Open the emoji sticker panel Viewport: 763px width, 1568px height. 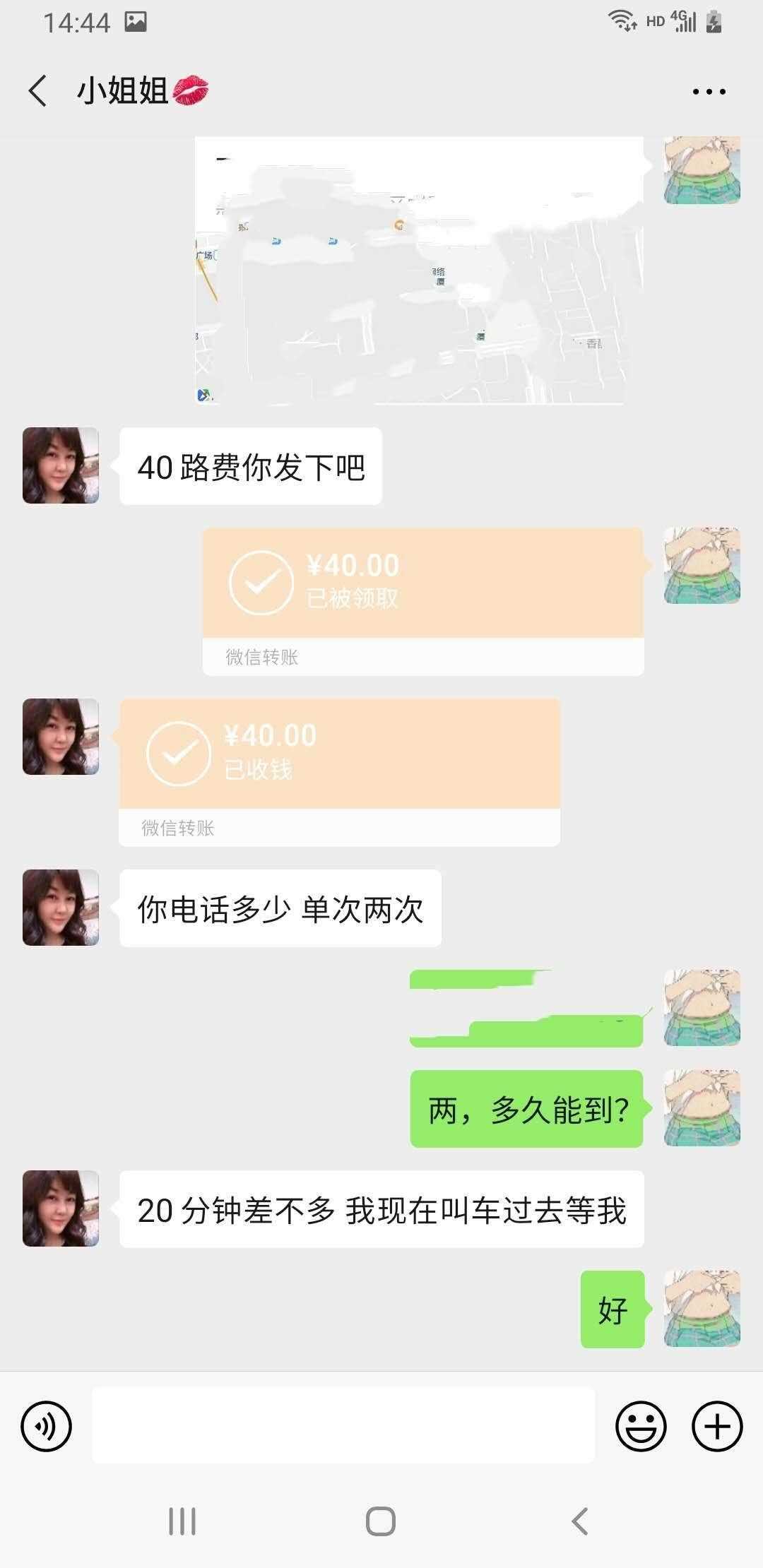(x=641, y=1426)
